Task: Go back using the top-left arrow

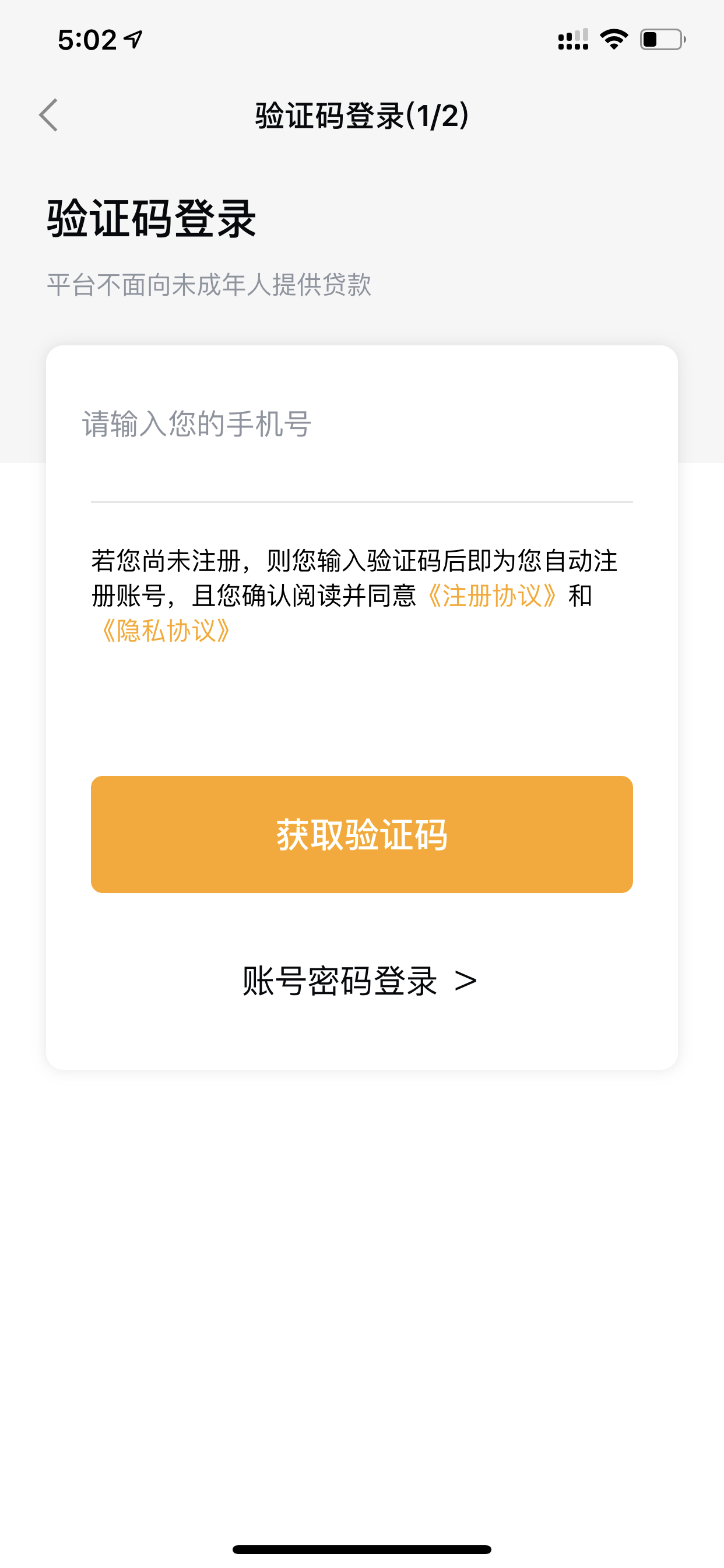Action: click(48, 115)
